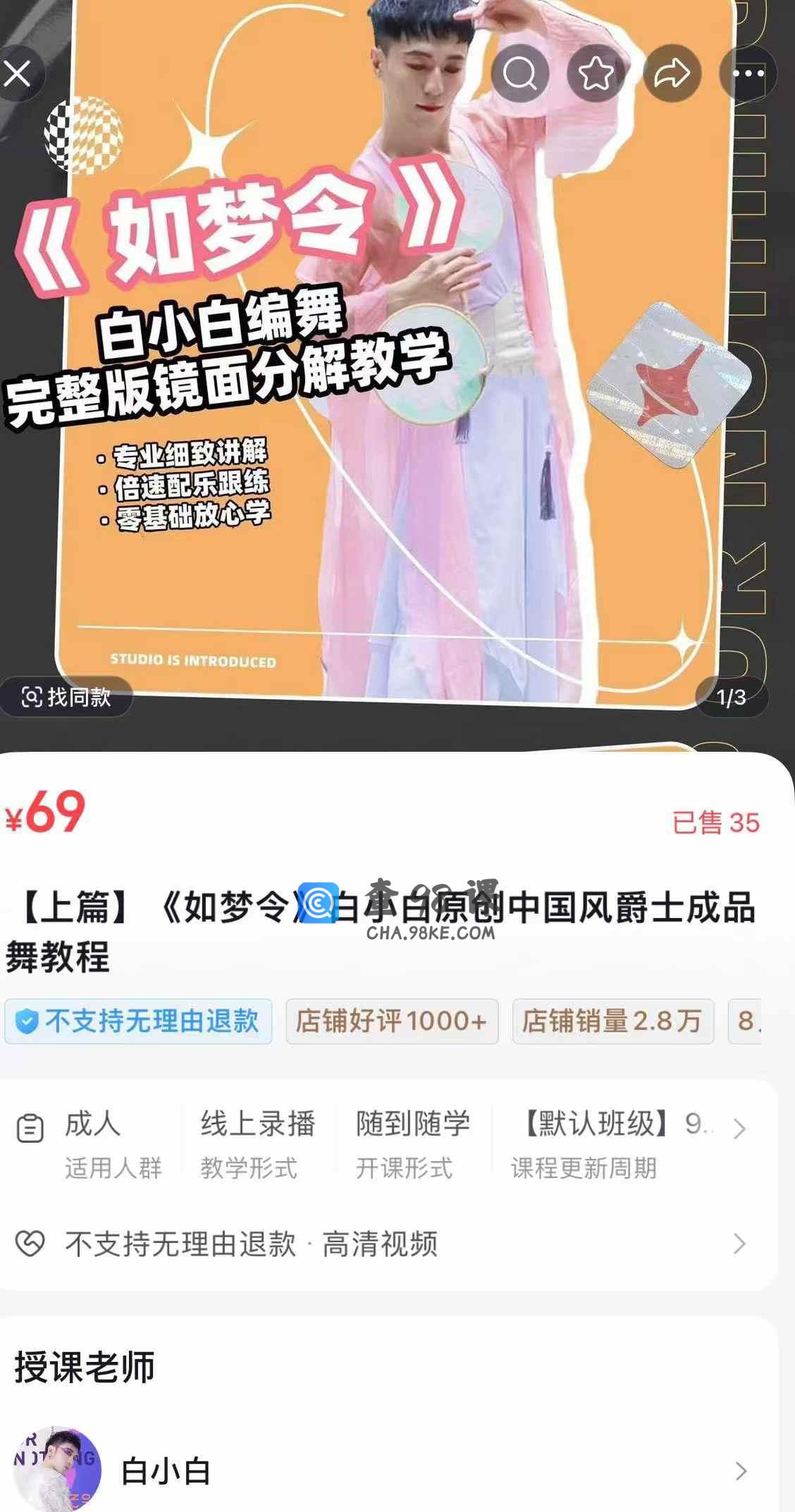Expand the course info row with 线上录播
Image resolution: width=795 pixels, height=1512 pixels.
pos(739,1129)
